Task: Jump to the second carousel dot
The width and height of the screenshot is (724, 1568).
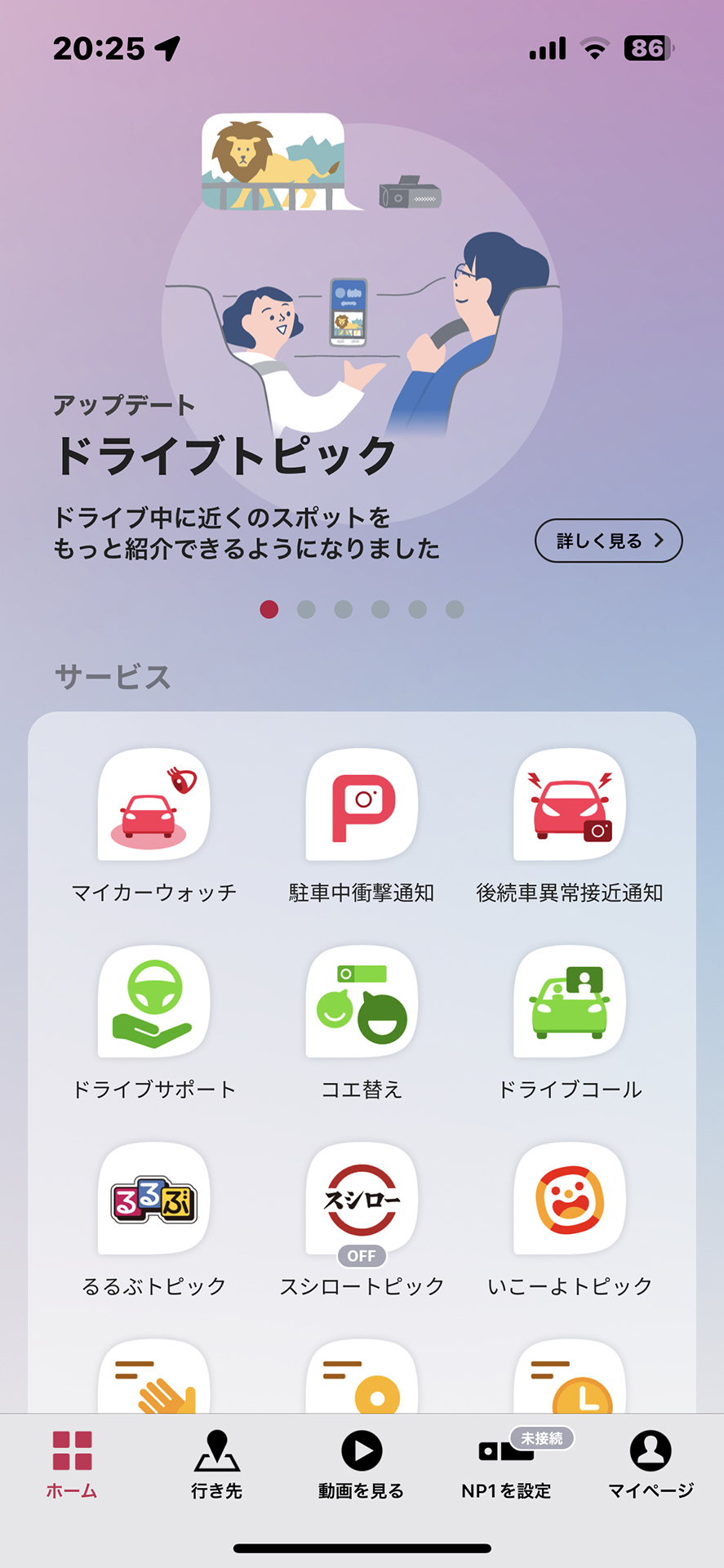Action: 305,608
